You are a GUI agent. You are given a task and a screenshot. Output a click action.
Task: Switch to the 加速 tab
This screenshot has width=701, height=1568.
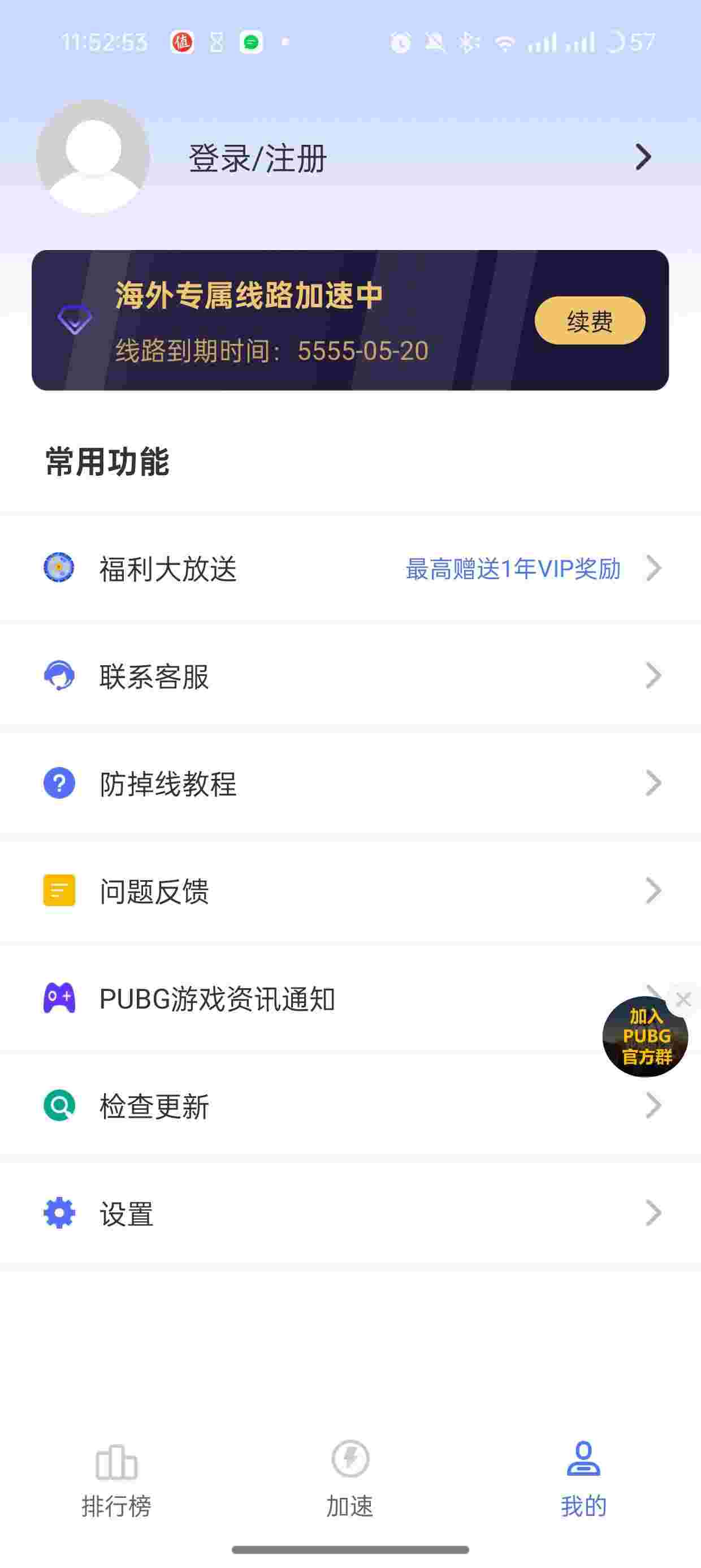pos(350,1480)
